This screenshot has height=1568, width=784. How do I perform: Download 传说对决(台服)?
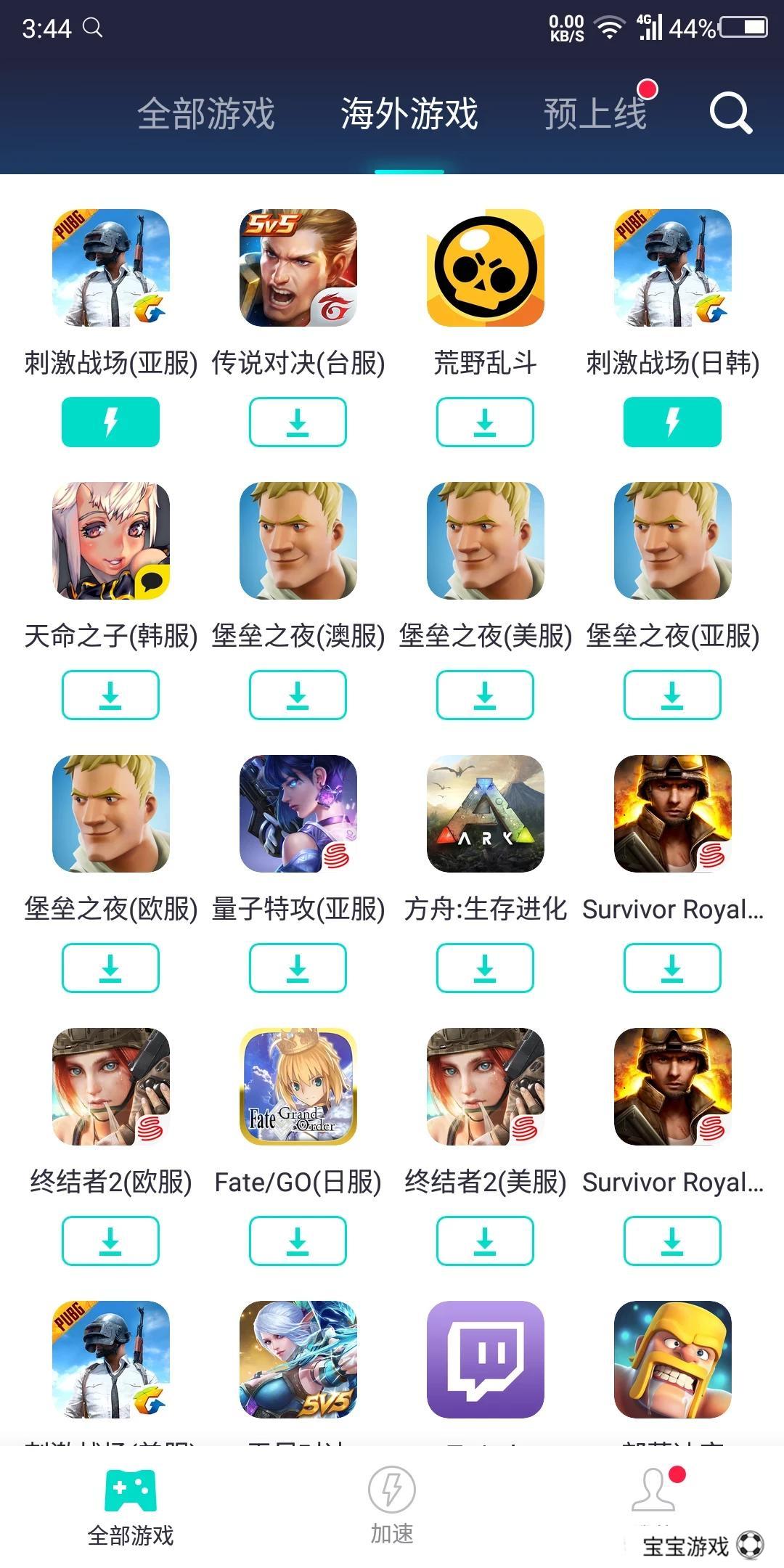pos(298,422)
